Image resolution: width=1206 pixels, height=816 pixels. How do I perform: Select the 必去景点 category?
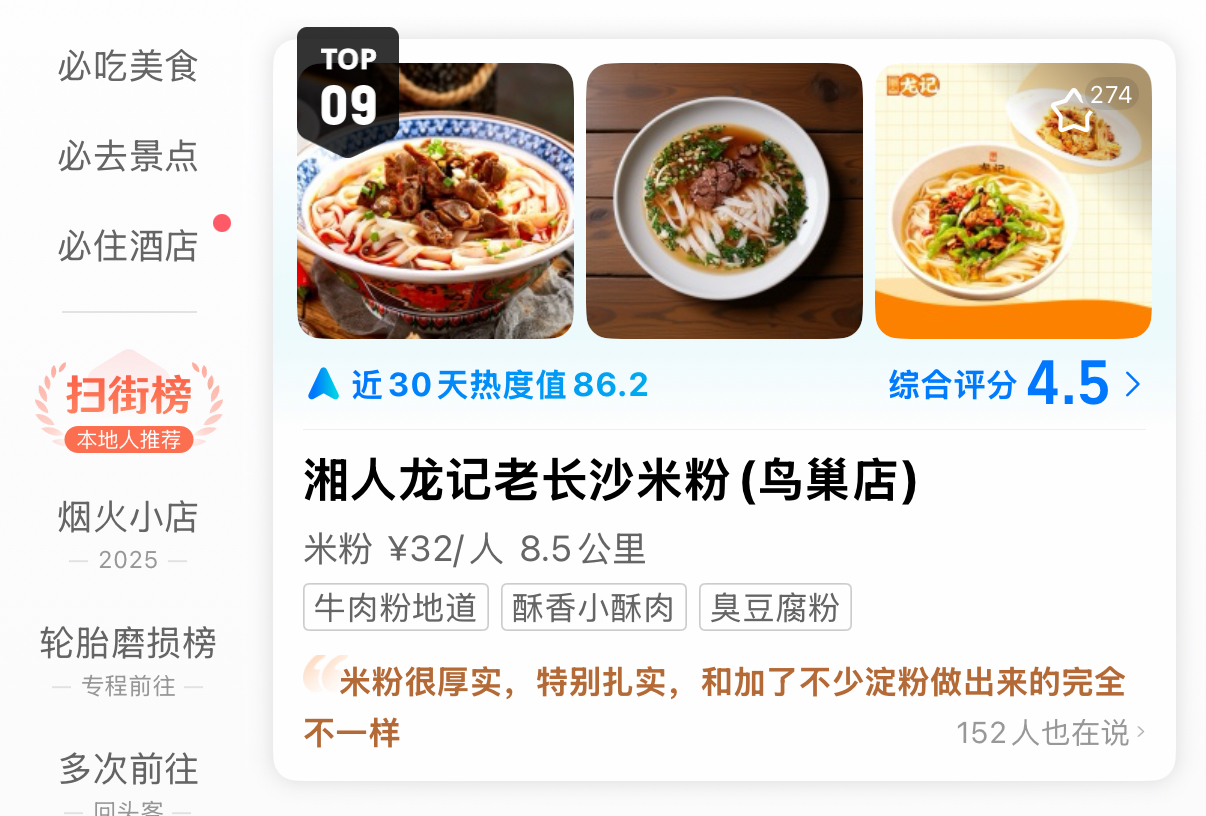coord(128,156)
